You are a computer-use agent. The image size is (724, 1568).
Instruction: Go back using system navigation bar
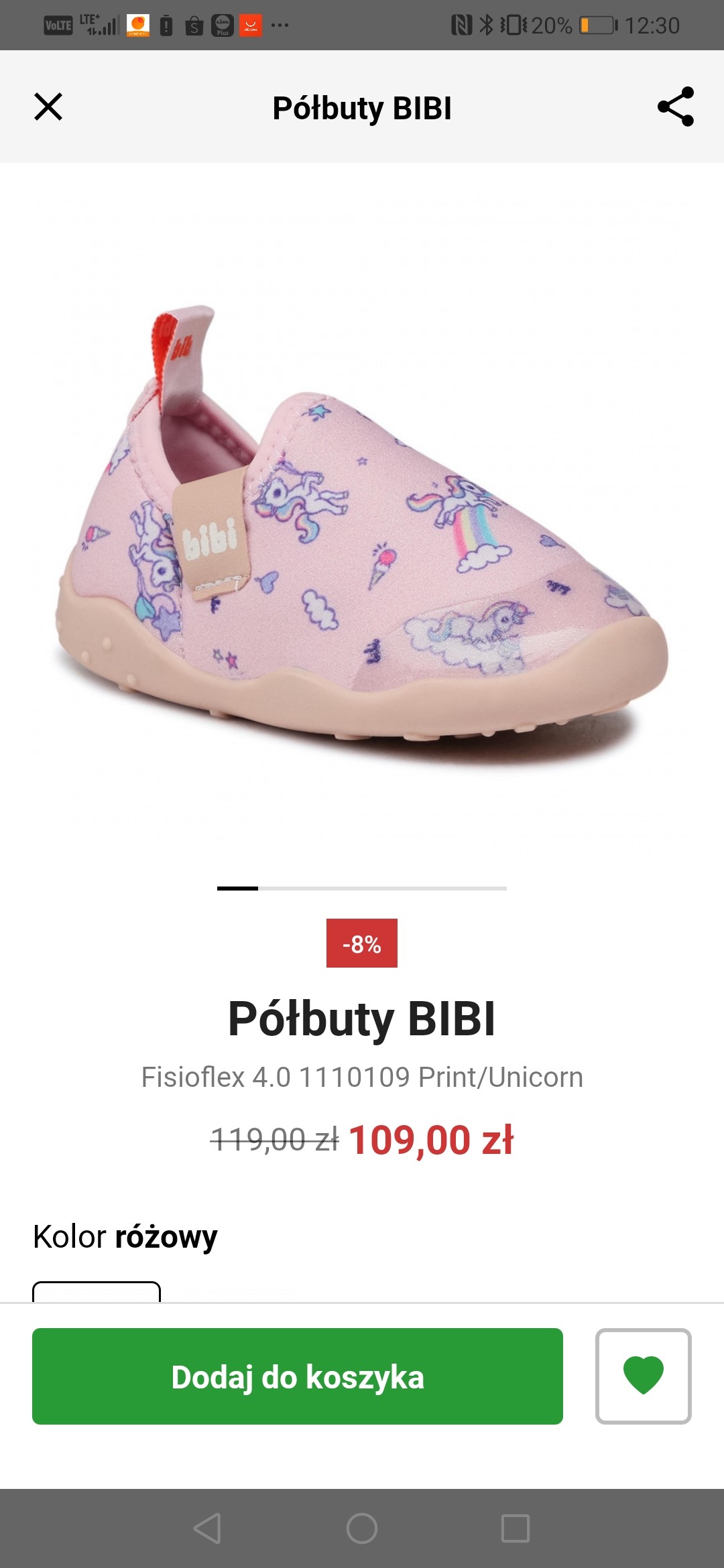tap(207, 1528)
